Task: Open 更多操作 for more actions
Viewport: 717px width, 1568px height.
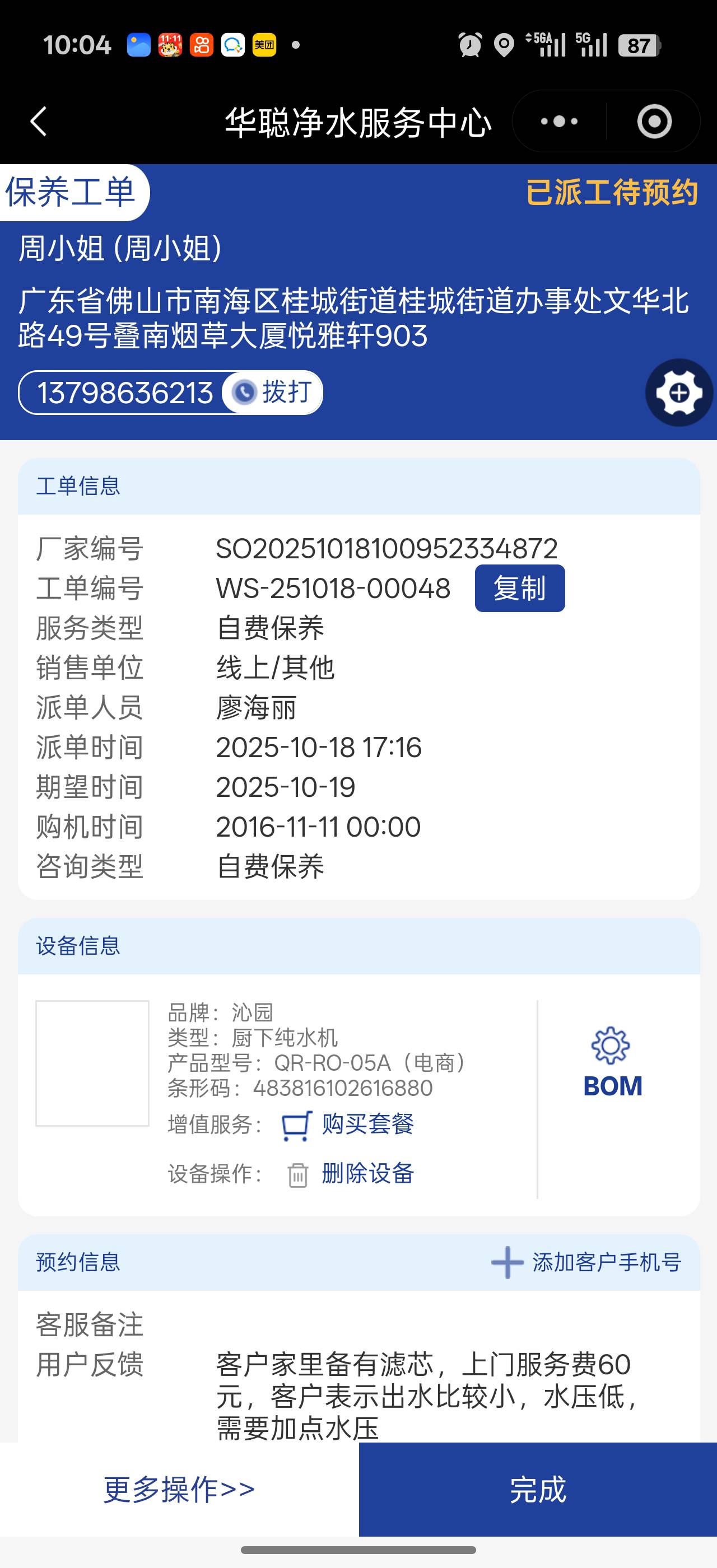Action: point(179,1489)
